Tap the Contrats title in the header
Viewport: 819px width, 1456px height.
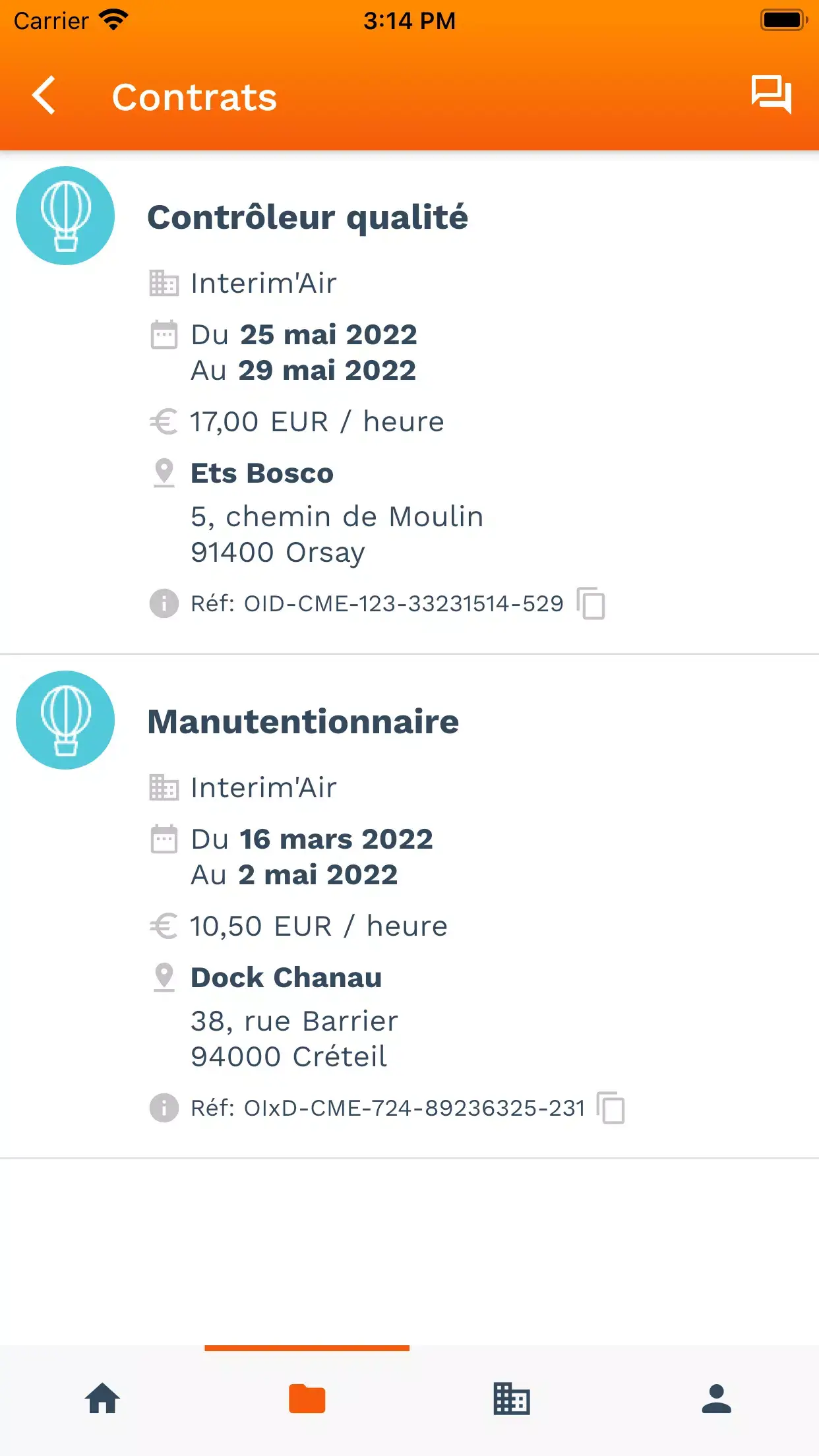(195, 96)
